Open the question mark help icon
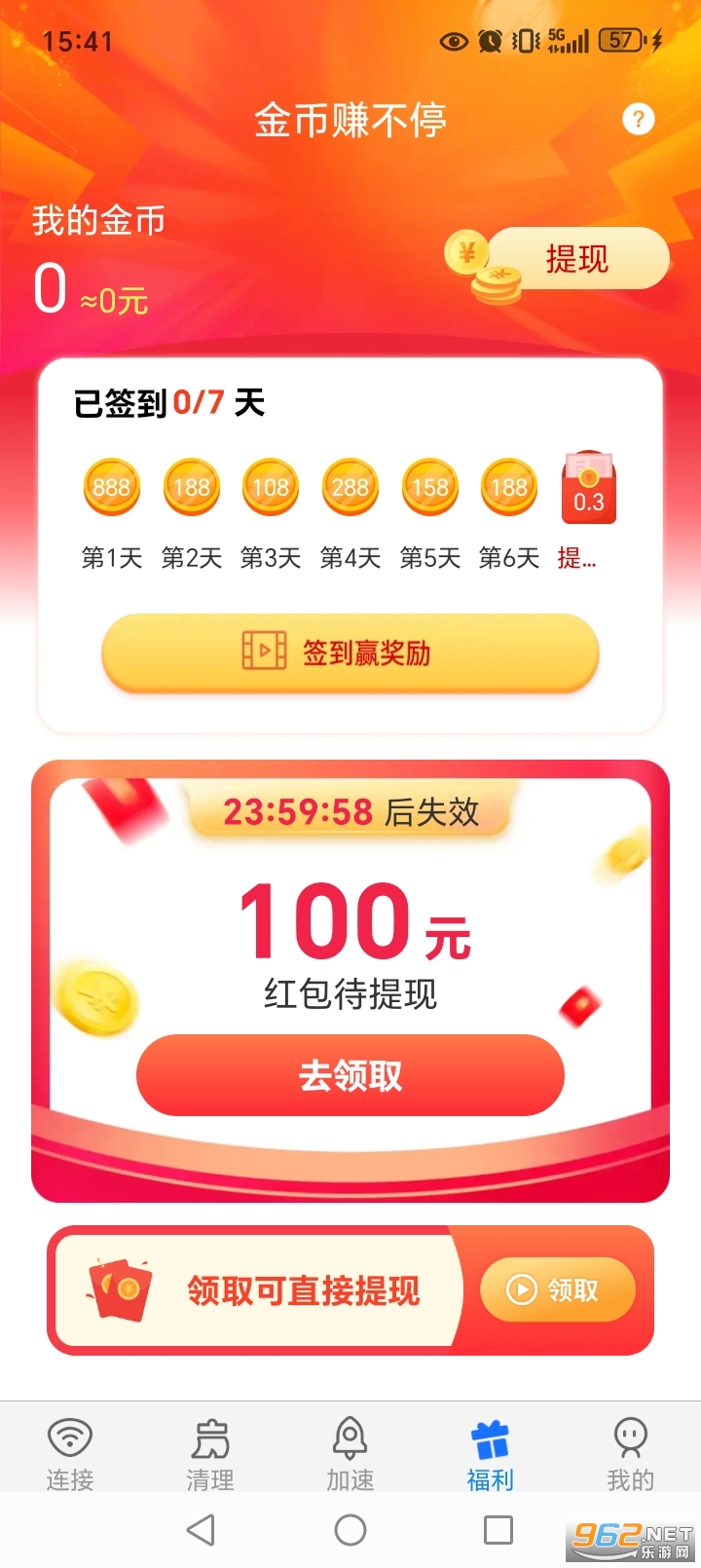The image size is (701, 1568). 639,119
